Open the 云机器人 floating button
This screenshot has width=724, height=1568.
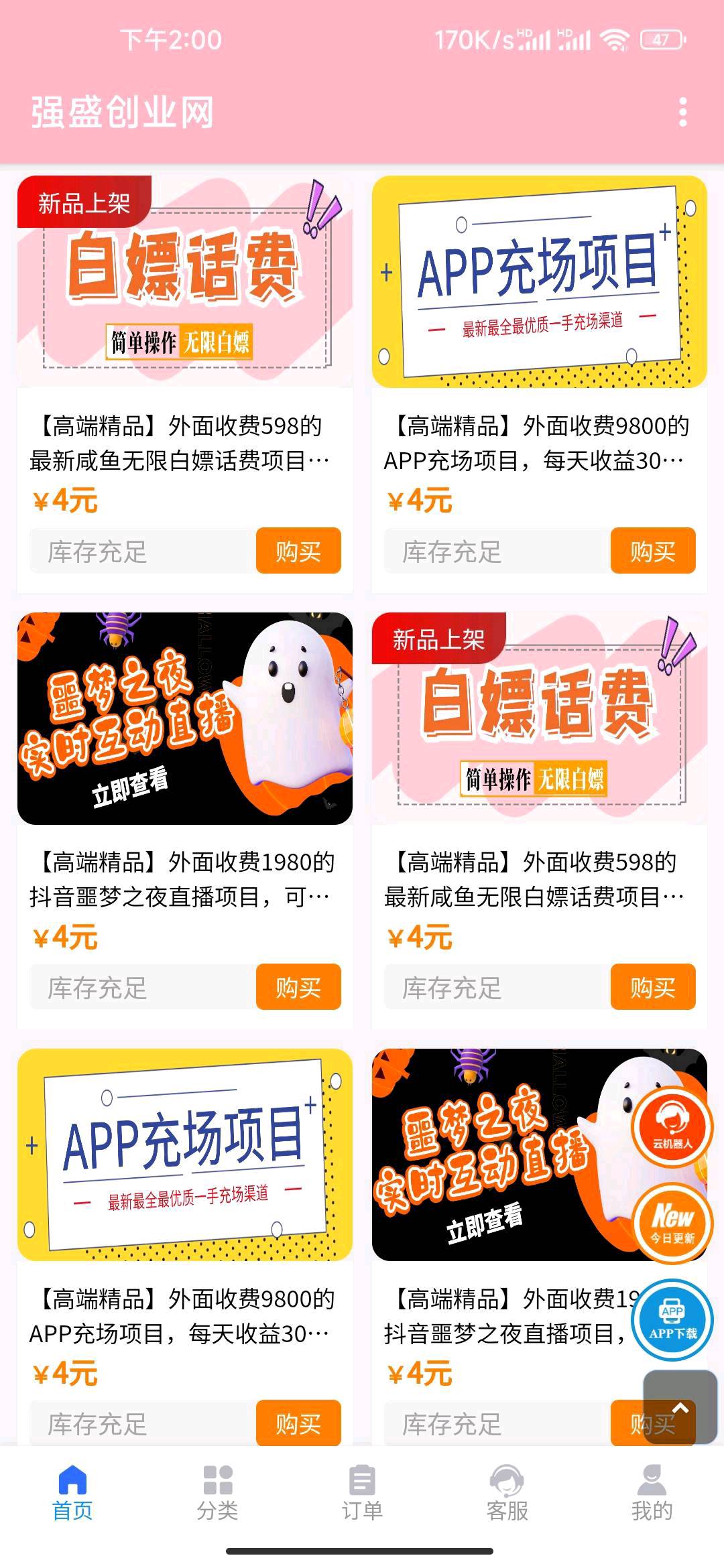[x=672, y=1127]
